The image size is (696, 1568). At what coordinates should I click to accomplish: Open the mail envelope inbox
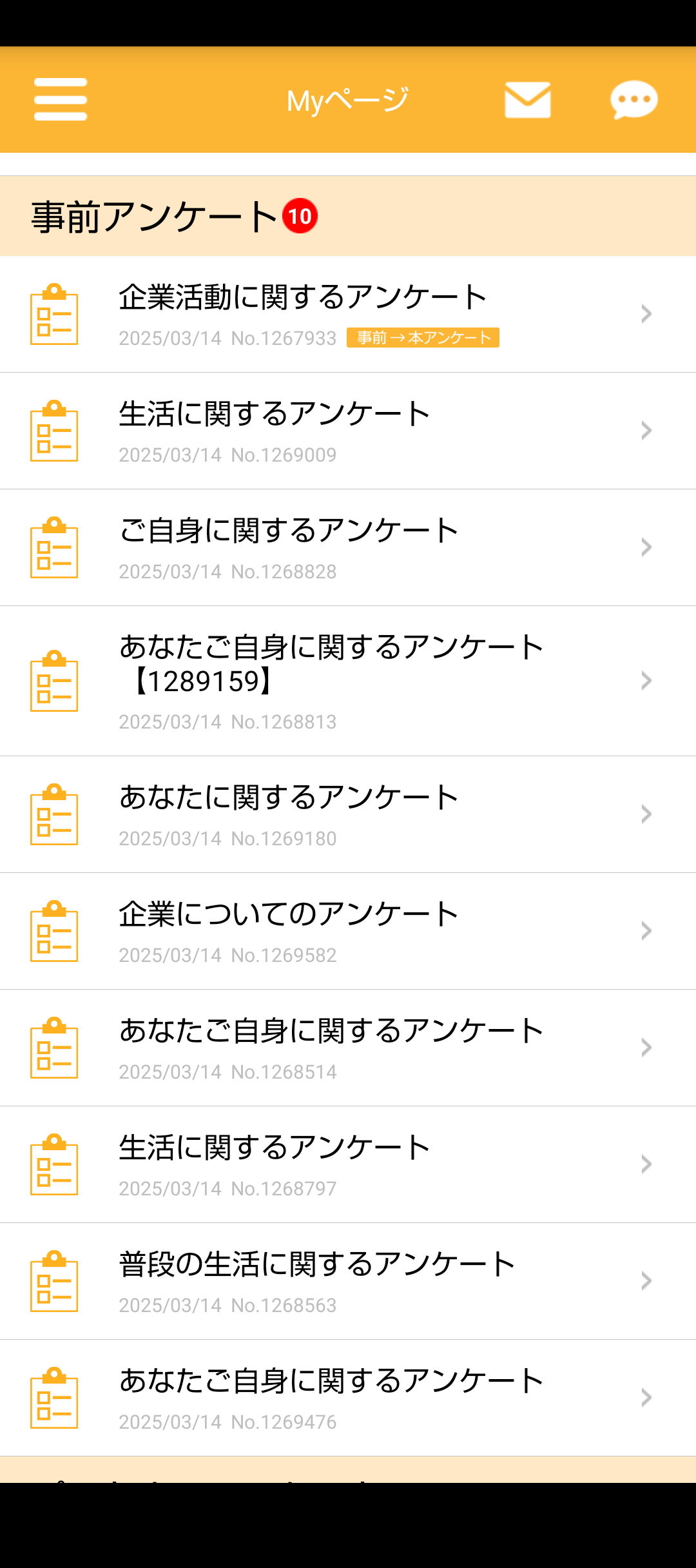click(527, 100)
